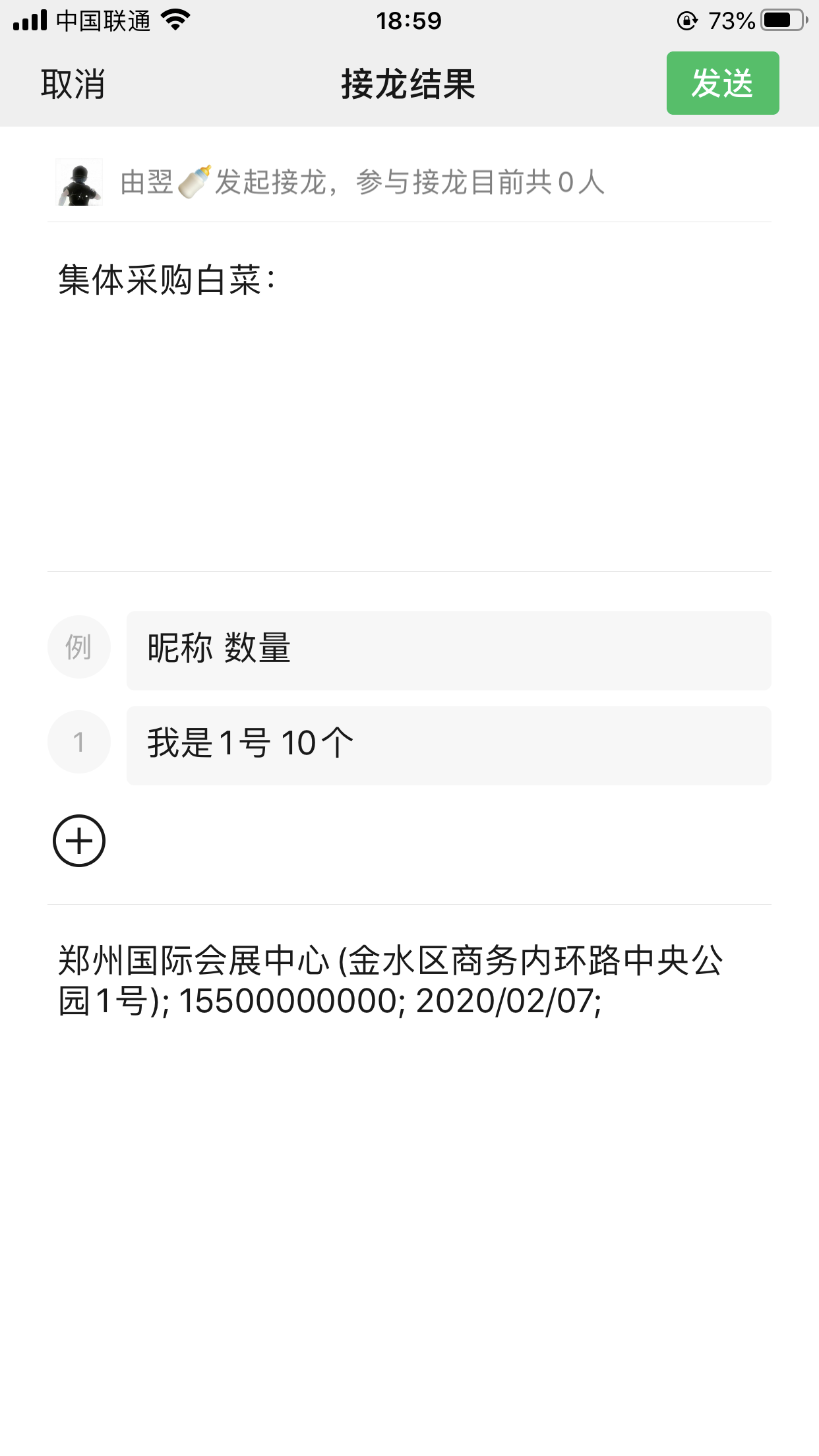
Task: Edit the example field 昵称 数量
Action: [x=448, y=650]
